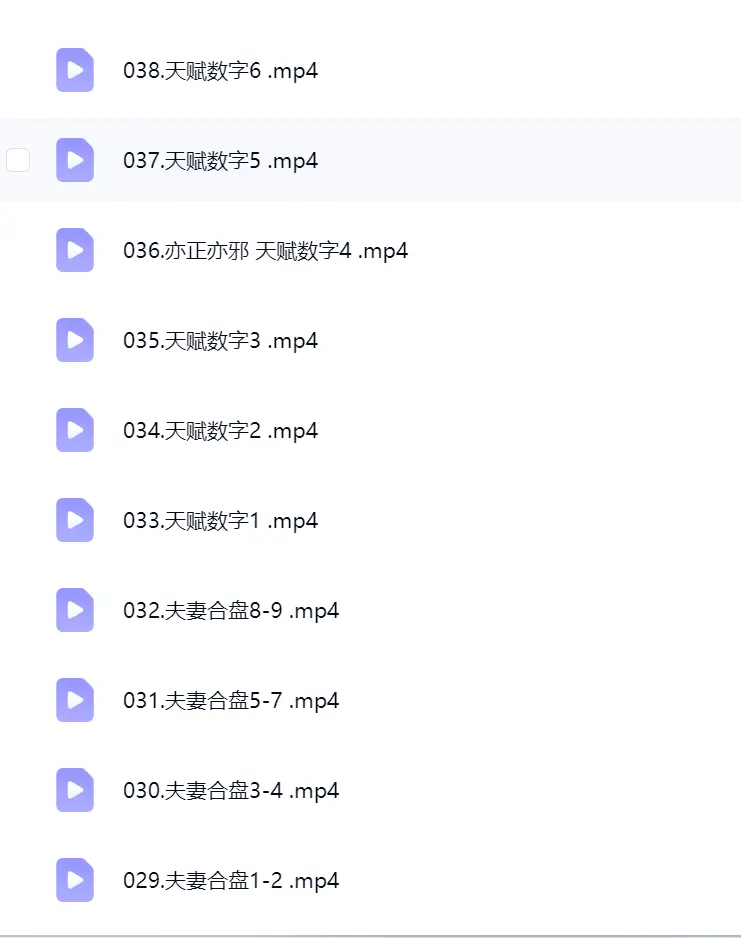Screen dimensions: 741x938
Task: Play 031.夫妻合盘5-7 .mp4
Action: 231,701
